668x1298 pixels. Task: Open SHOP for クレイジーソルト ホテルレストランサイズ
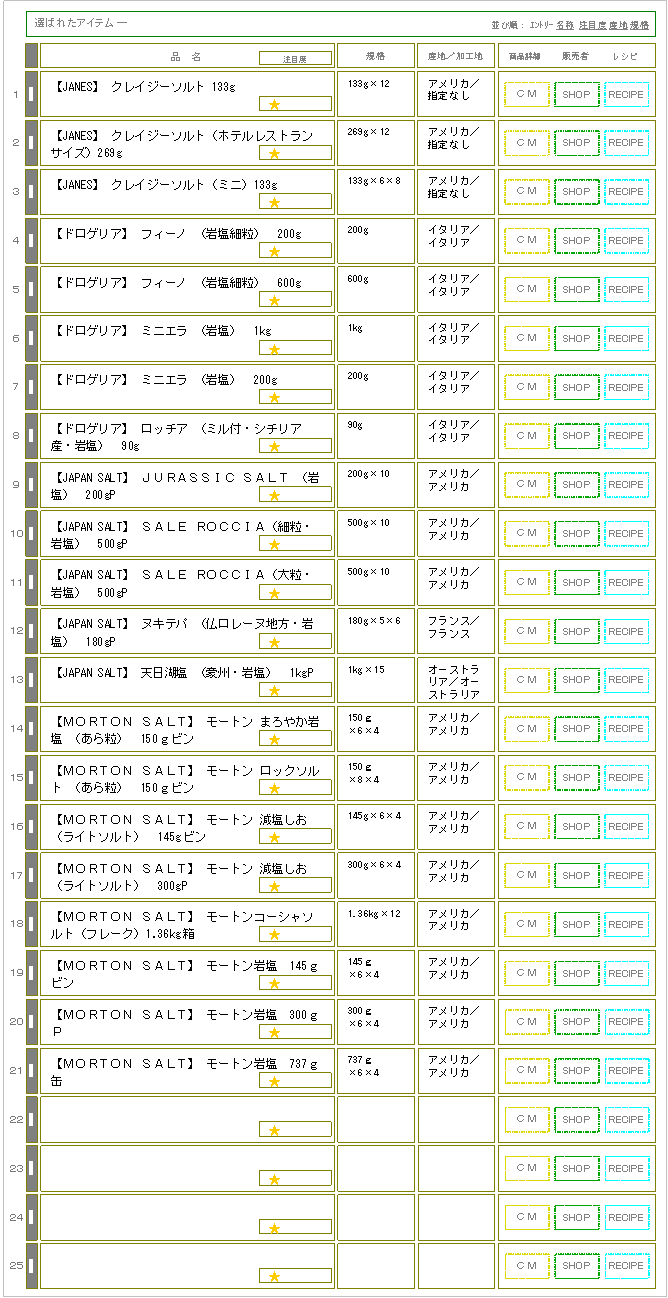(576, 143)
